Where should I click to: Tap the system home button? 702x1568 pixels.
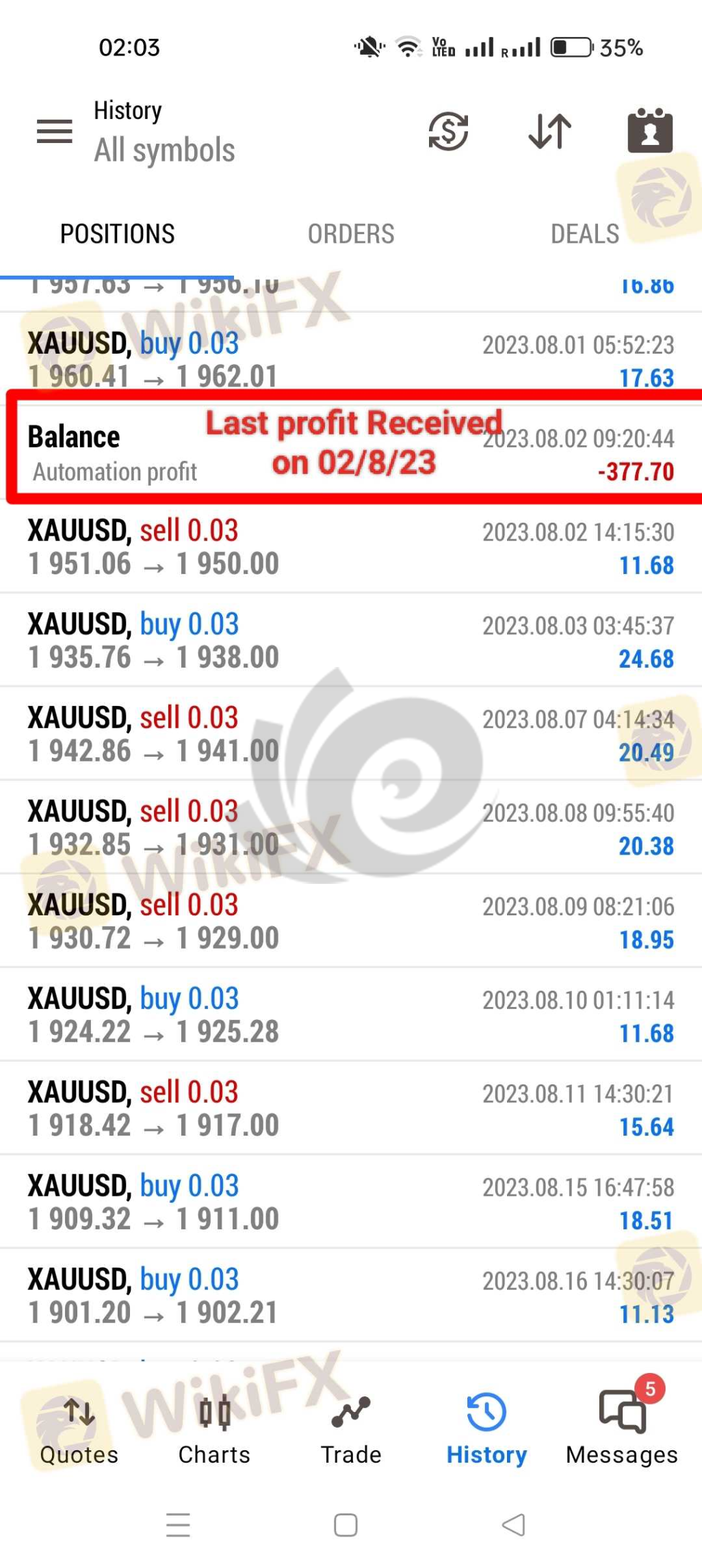(346, 1525)
